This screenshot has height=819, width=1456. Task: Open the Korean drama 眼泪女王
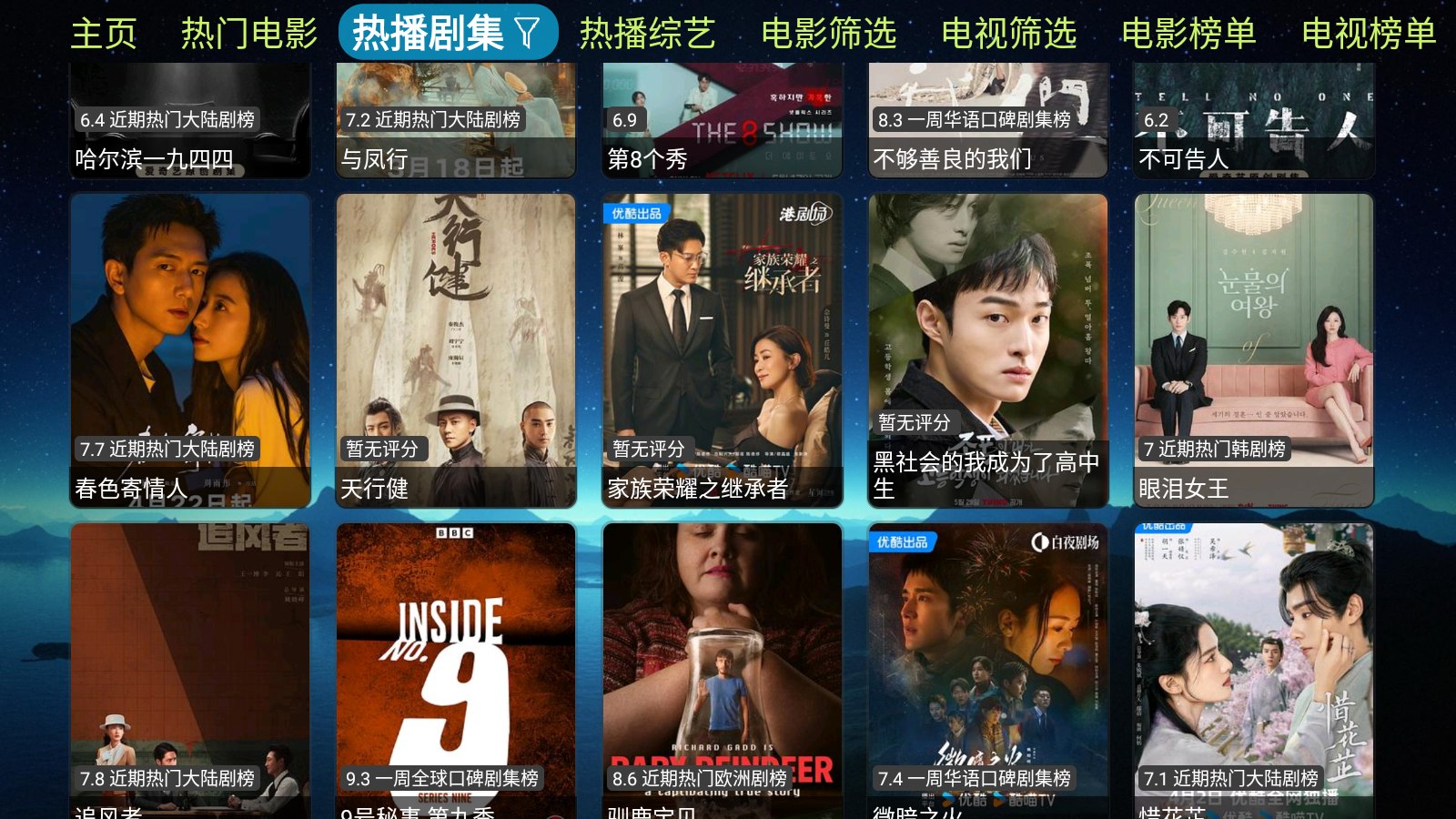(1254, 350)
